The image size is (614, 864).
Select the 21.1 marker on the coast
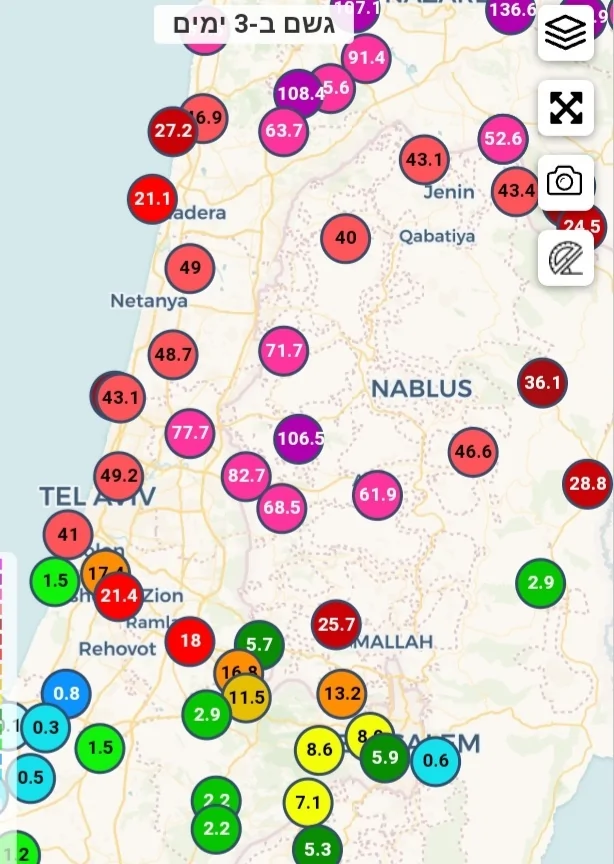pos(153,199)
